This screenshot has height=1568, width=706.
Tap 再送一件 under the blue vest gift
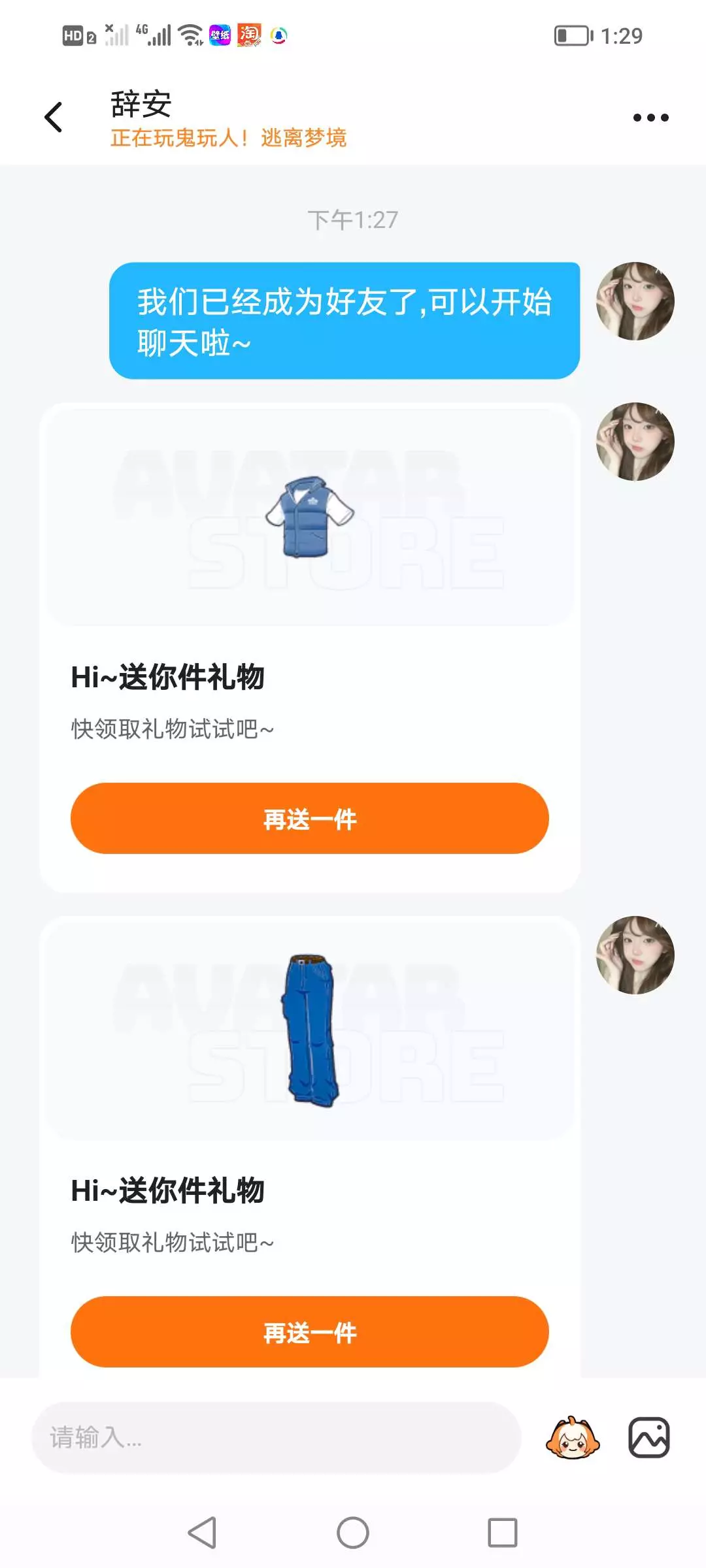[x=309, y=819]
